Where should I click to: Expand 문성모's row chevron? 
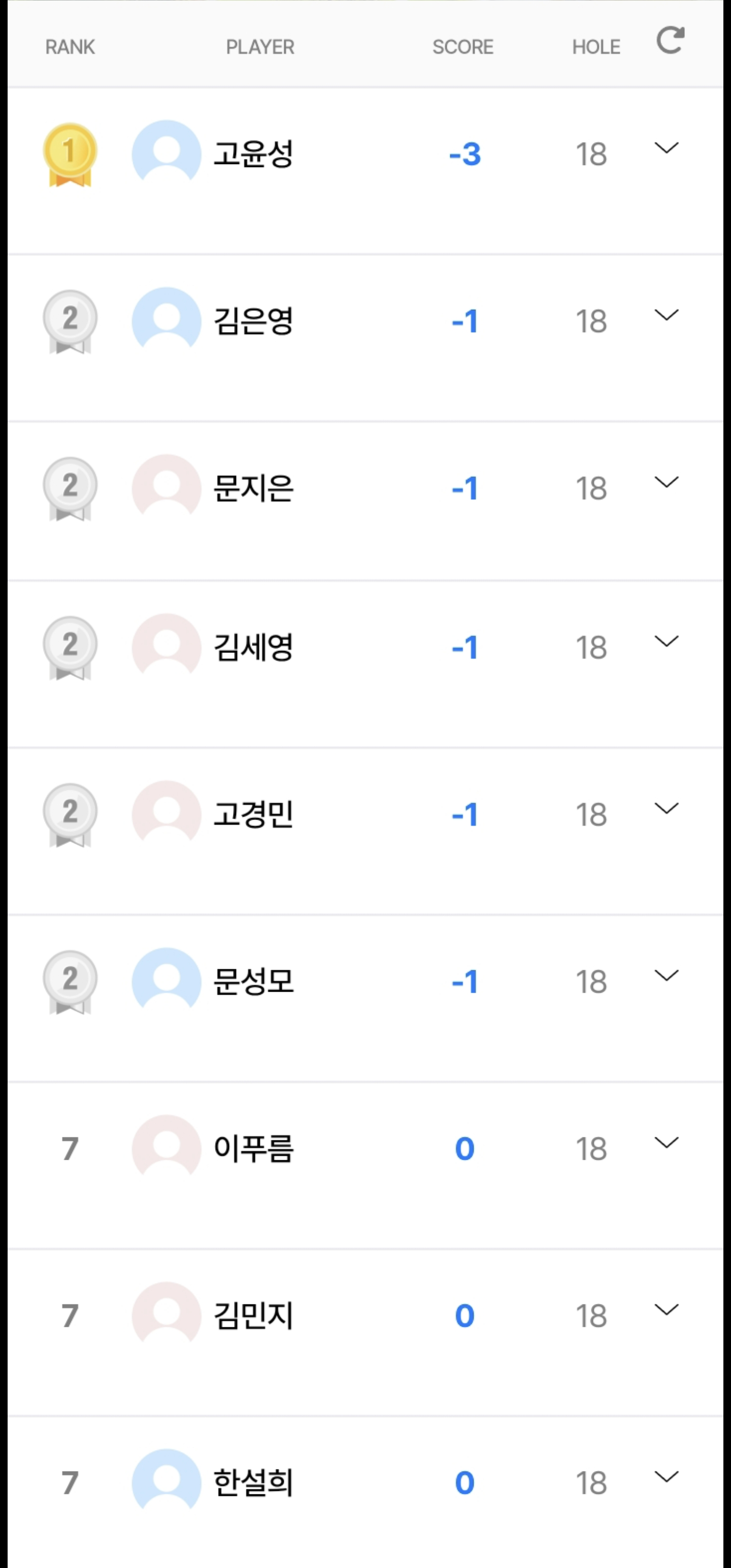[x=667, y=976]
